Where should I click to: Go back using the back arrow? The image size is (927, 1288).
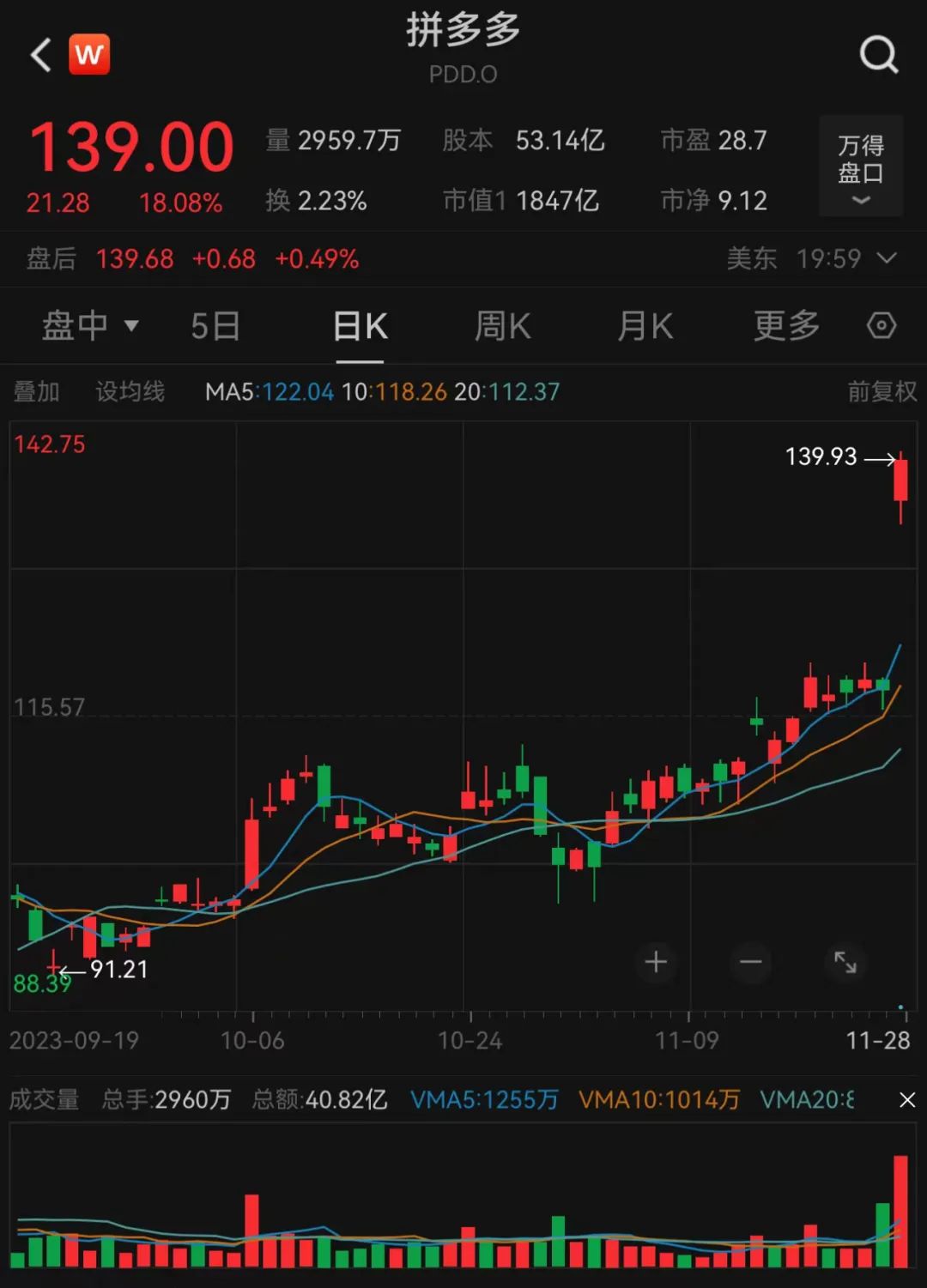click(x=39, y=54)
